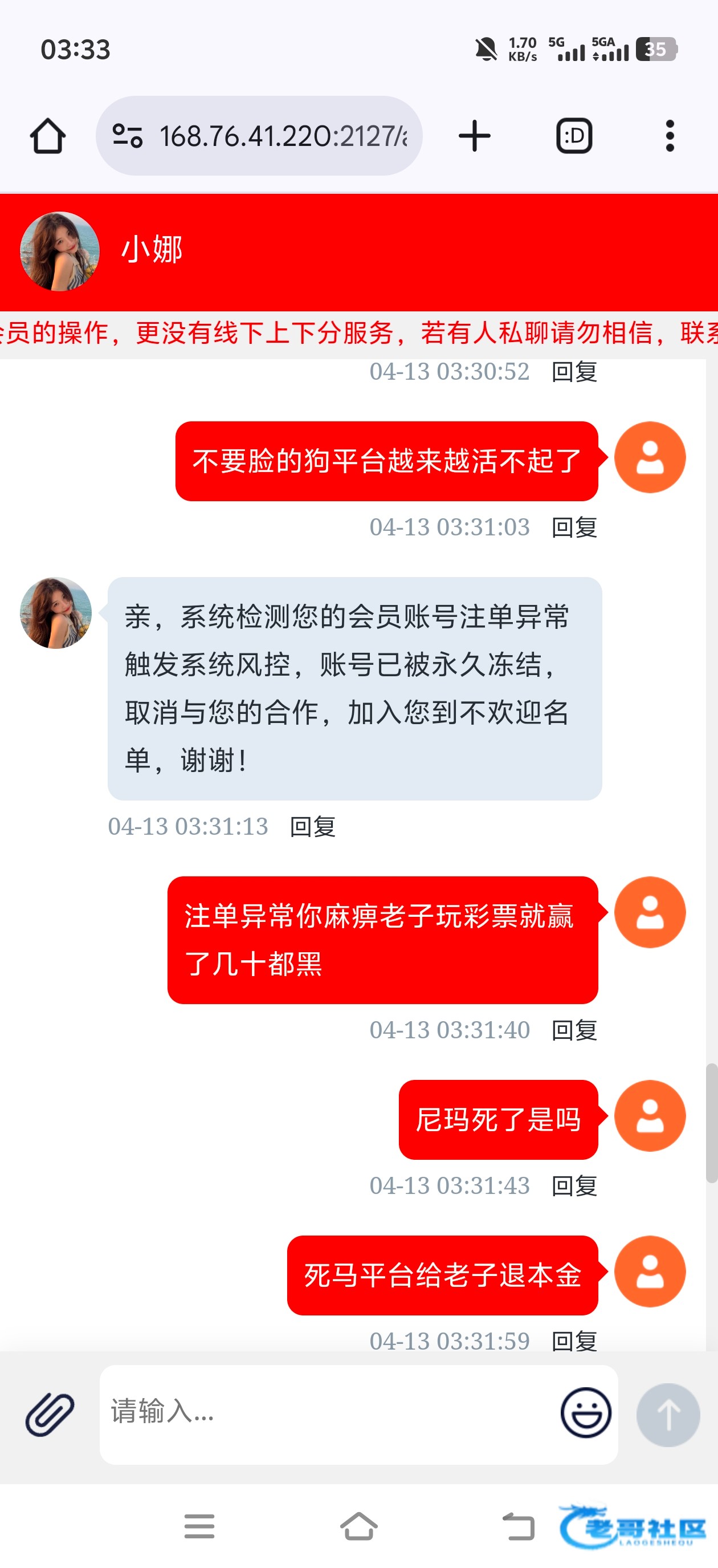
Task: Focus the 请输入 message input field
Action: (x=329, y=1414)
